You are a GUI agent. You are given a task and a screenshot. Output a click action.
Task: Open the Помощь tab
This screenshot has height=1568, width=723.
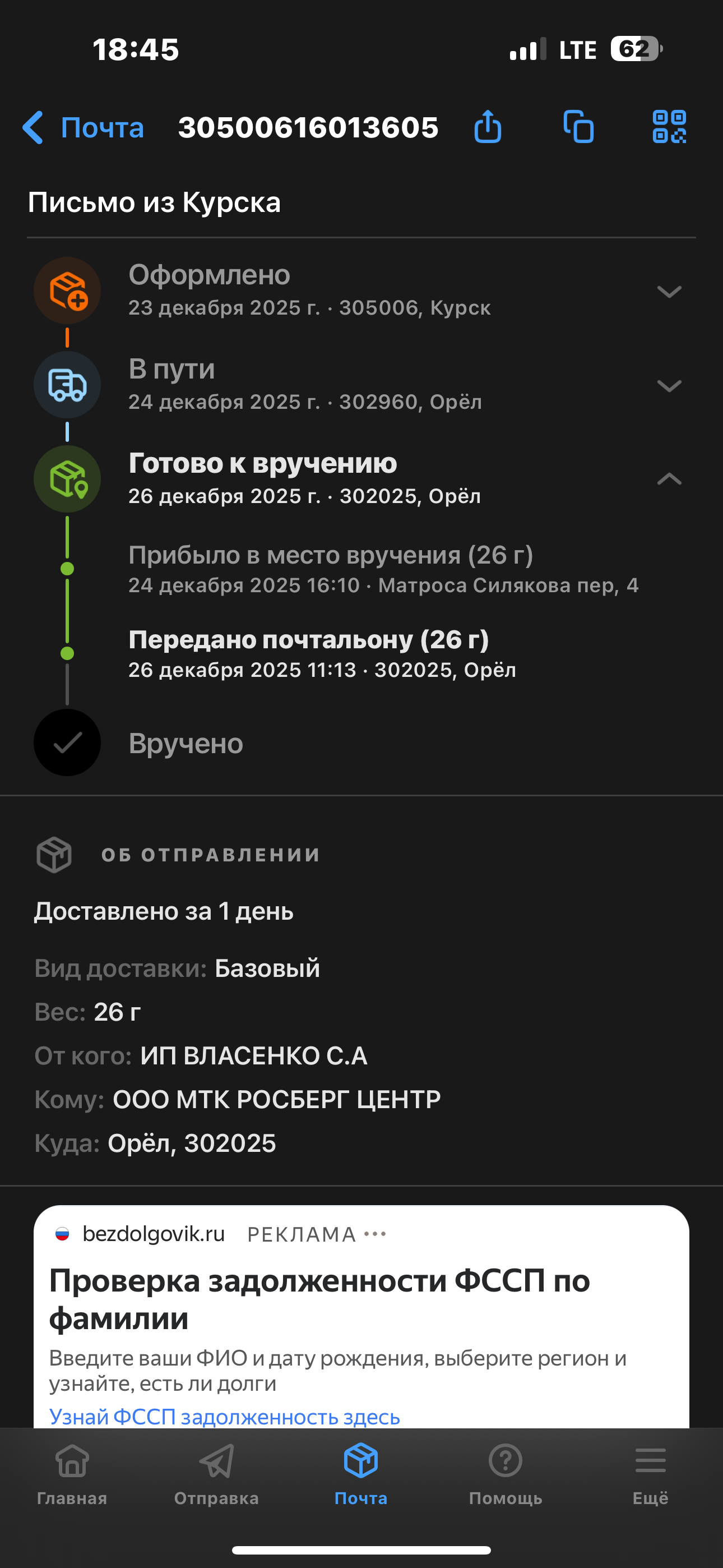[x=505, y=1473]
